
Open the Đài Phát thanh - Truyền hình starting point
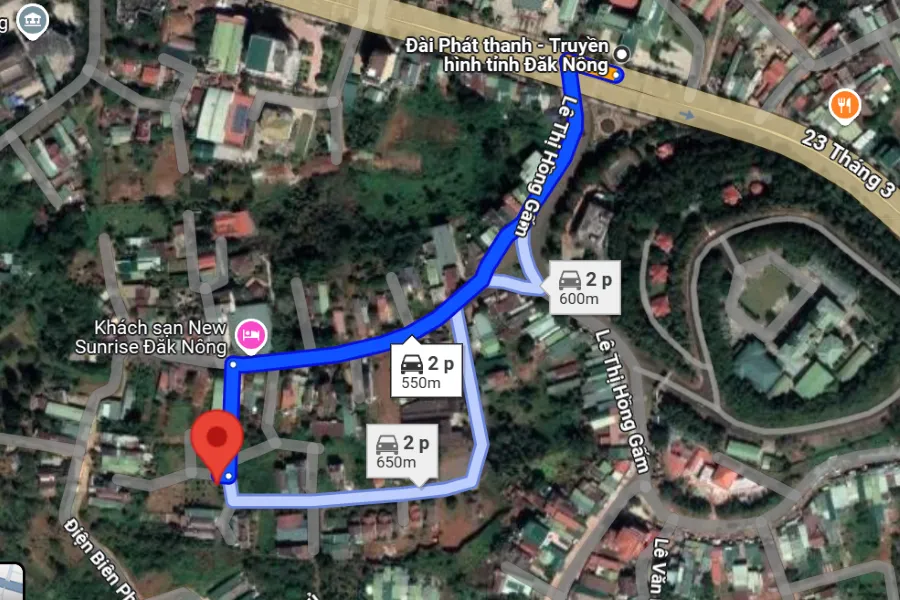point(622,54)
